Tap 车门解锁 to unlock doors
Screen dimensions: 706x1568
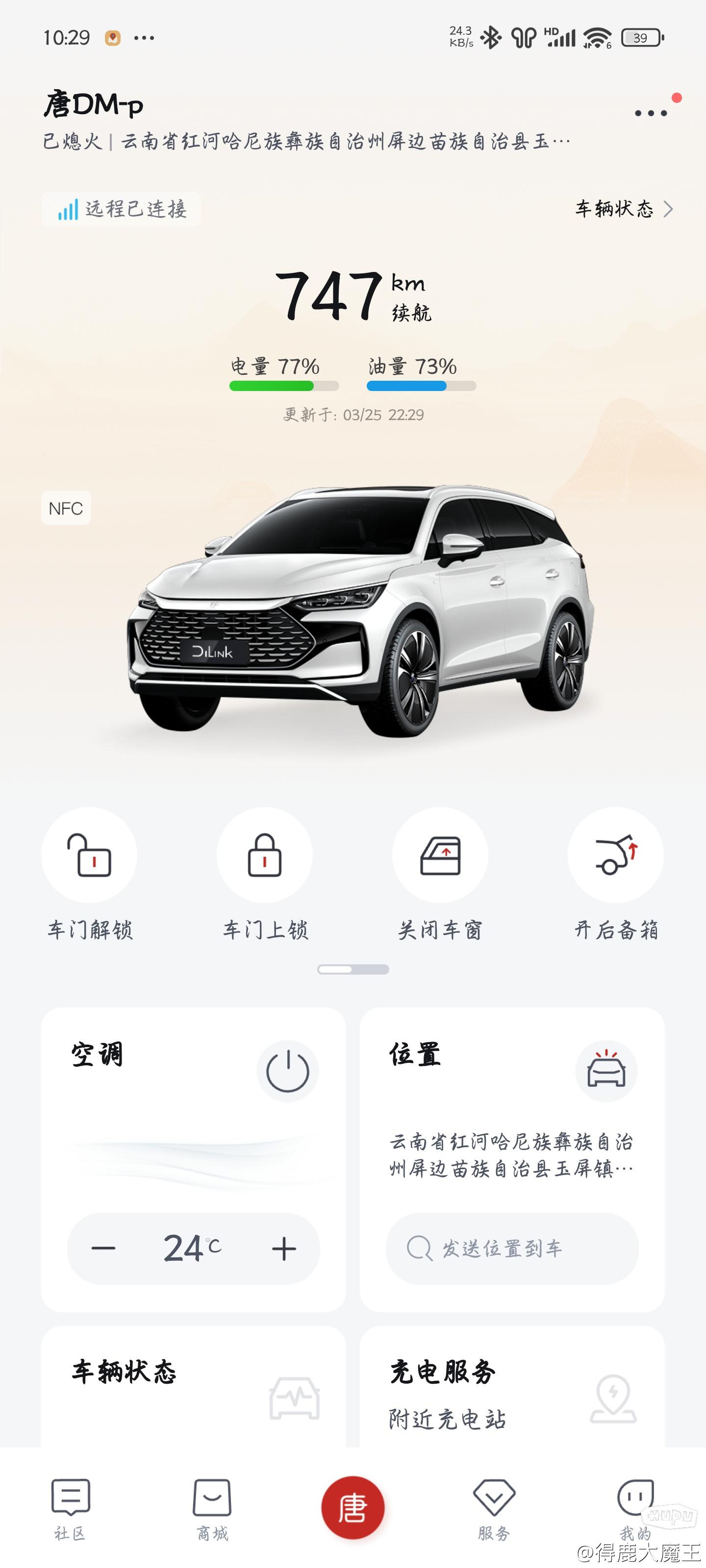coord(90,855)
